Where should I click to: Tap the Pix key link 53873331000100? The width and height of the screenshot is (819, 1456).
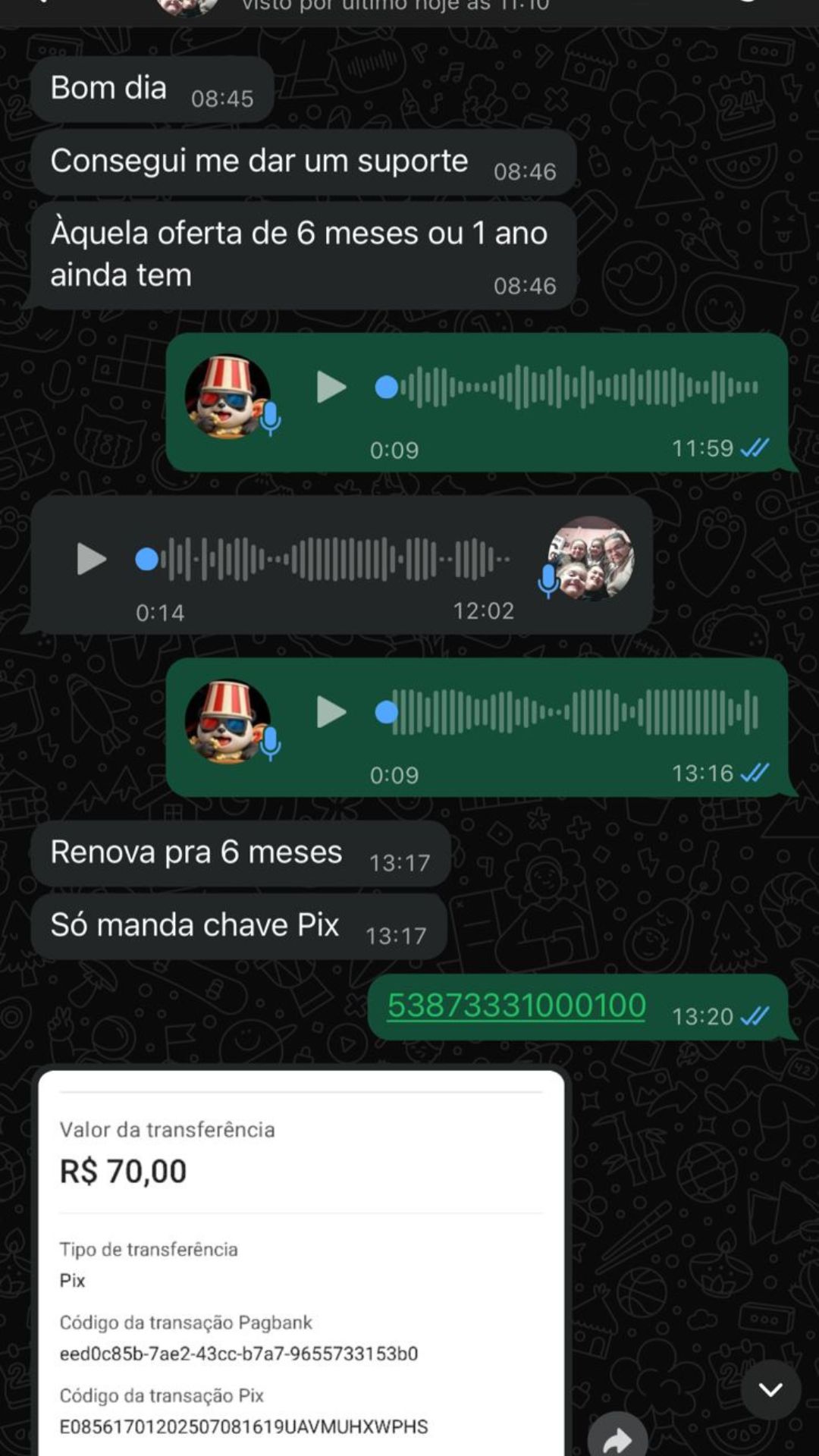tap(516, 1006)
